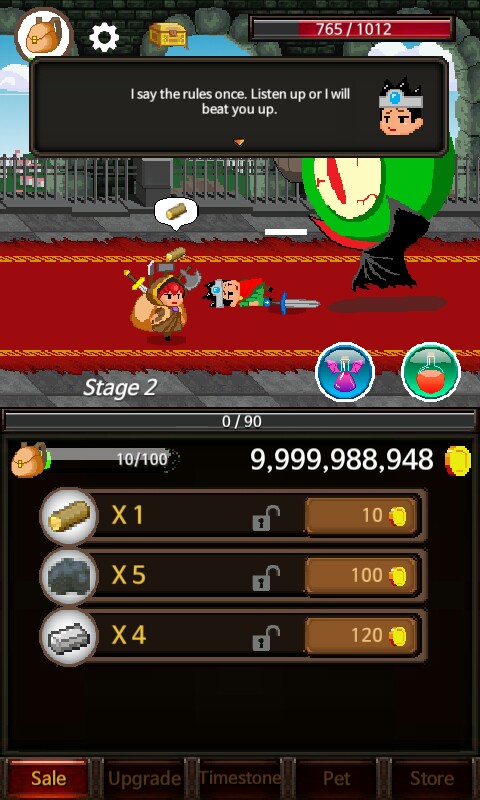This screenshot has width=480, height=800.
Task: Select the Sale tab
Action: tap(48, 779)
